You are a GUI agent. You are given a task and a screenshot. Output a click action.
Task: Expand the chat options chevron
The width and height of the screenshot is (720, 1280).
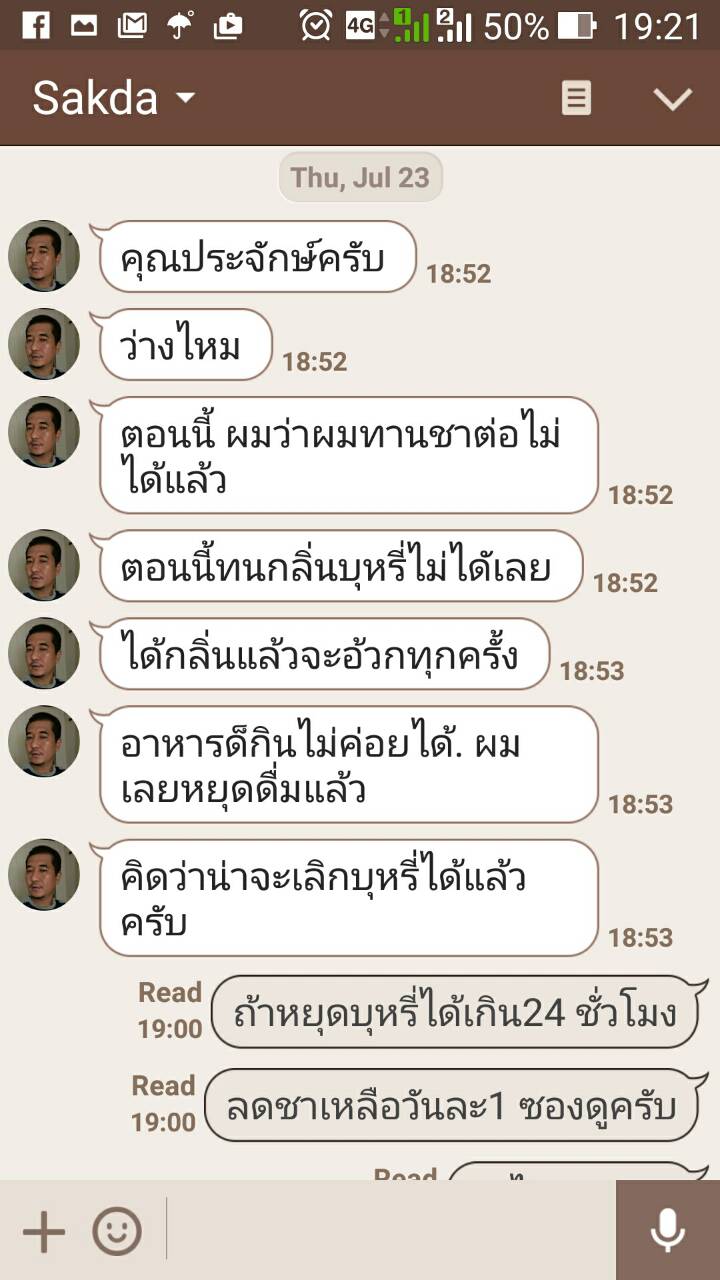tap(672, 98)
